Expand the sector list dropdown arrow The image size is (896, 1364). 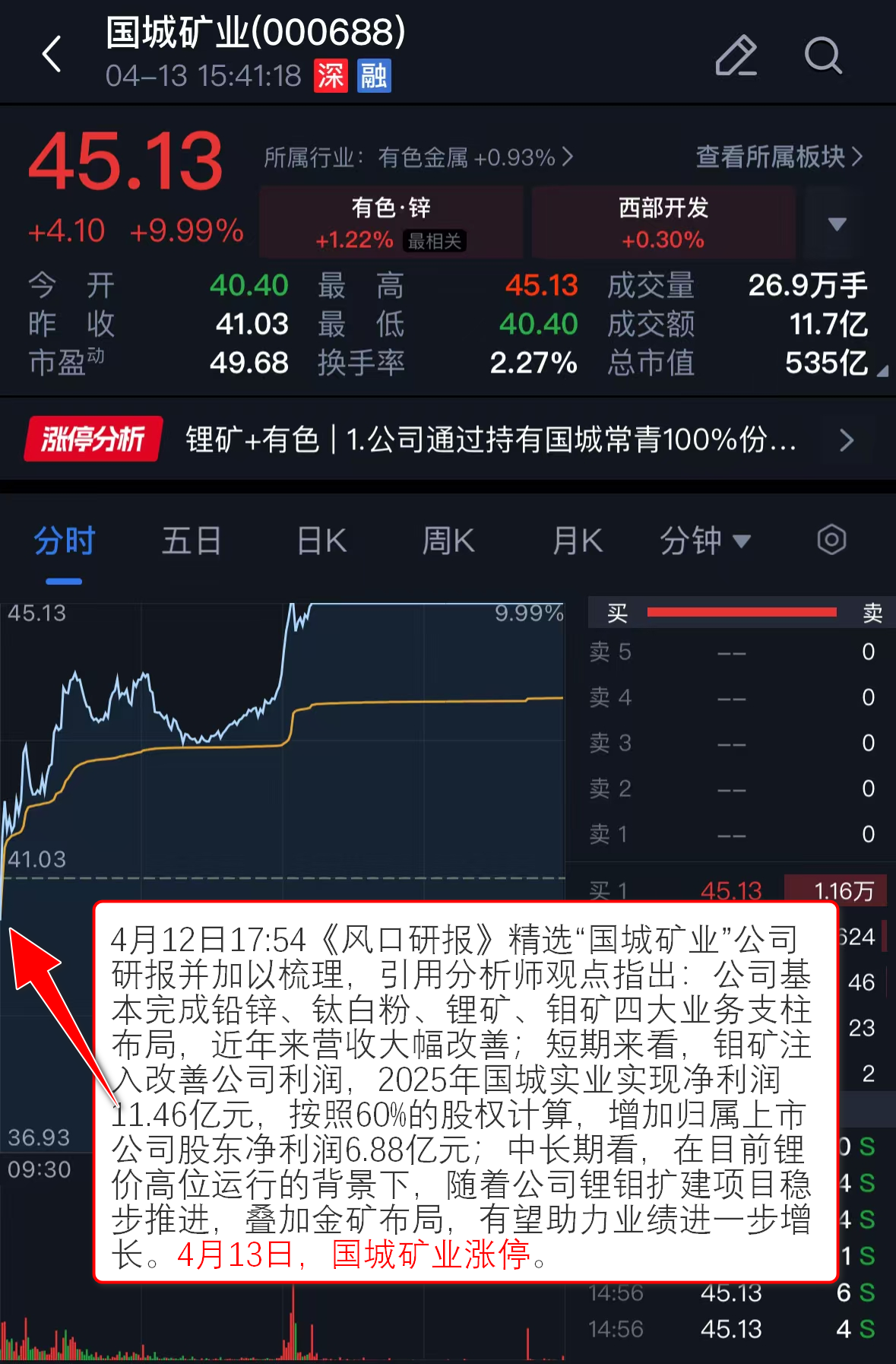click(837, 224)
